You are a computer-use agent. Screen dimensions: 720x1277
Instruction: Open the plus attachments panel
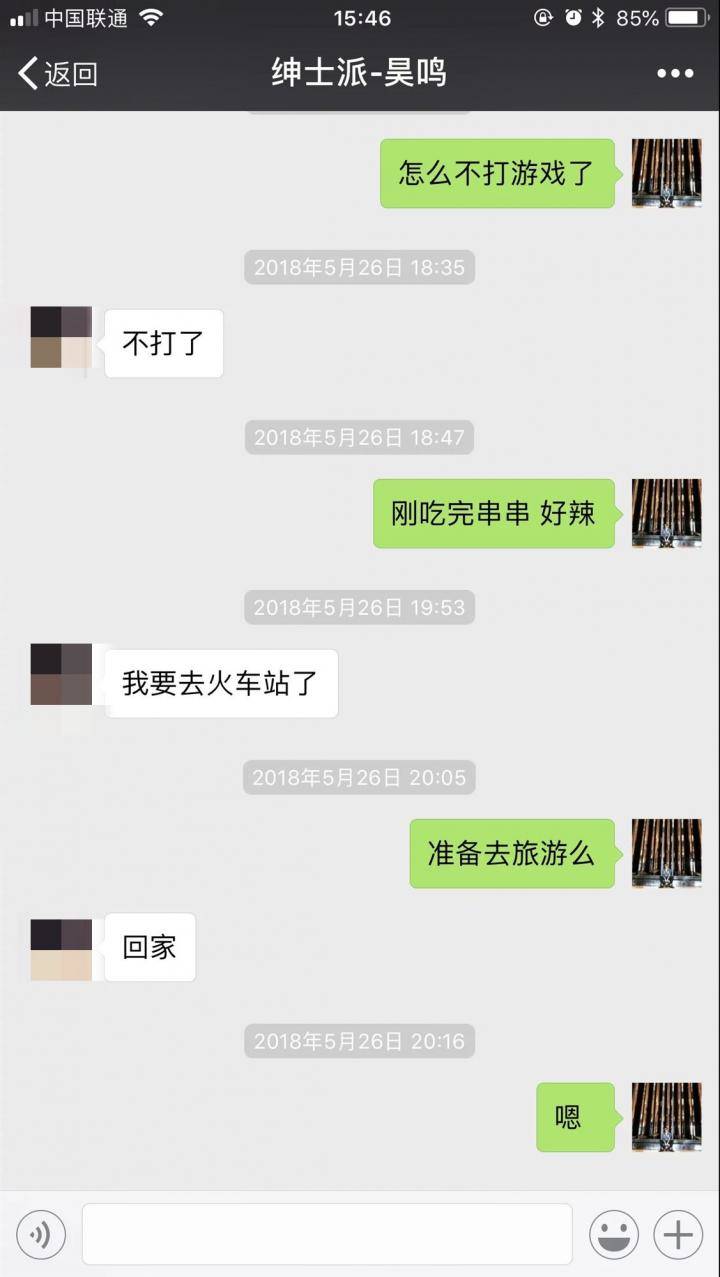tap(678, 1235)
